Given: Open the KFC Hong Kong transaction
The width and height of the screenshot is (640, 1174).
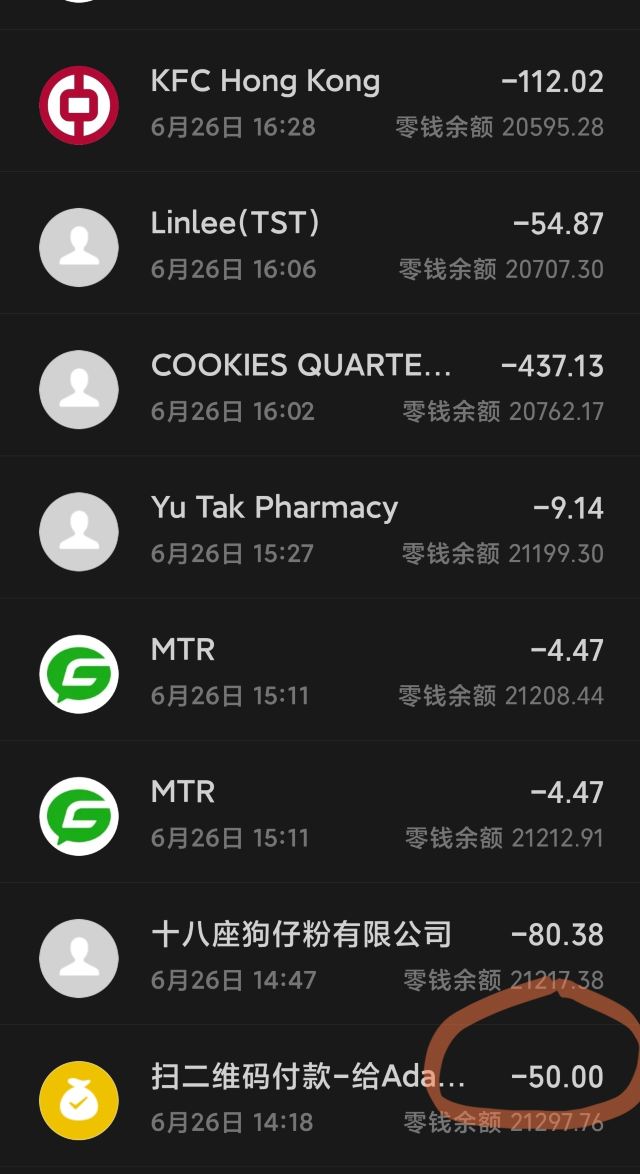Looking at the screenshot, I should 320,102.
